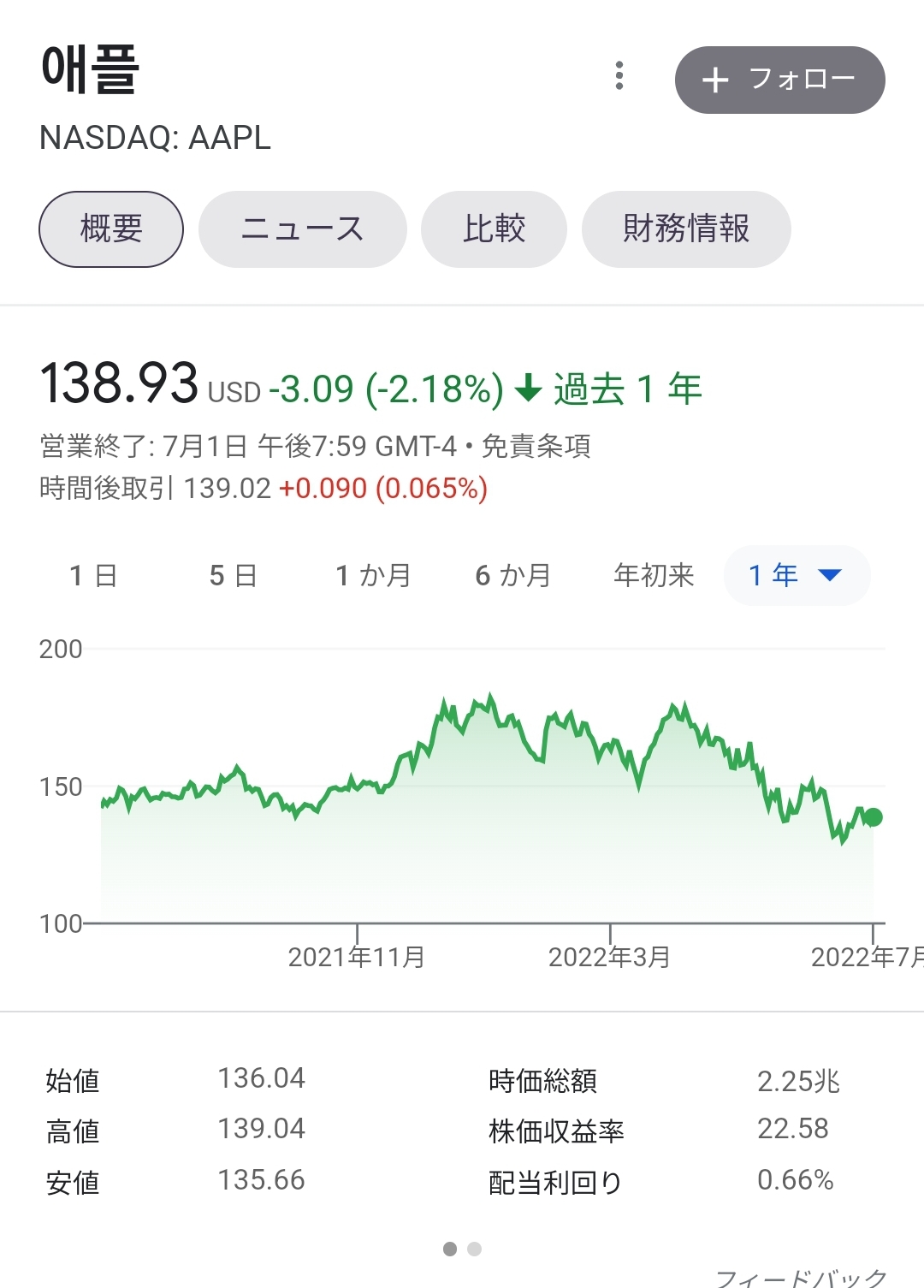
Task: Select the 1 か月 chart range
Action: 373,576
